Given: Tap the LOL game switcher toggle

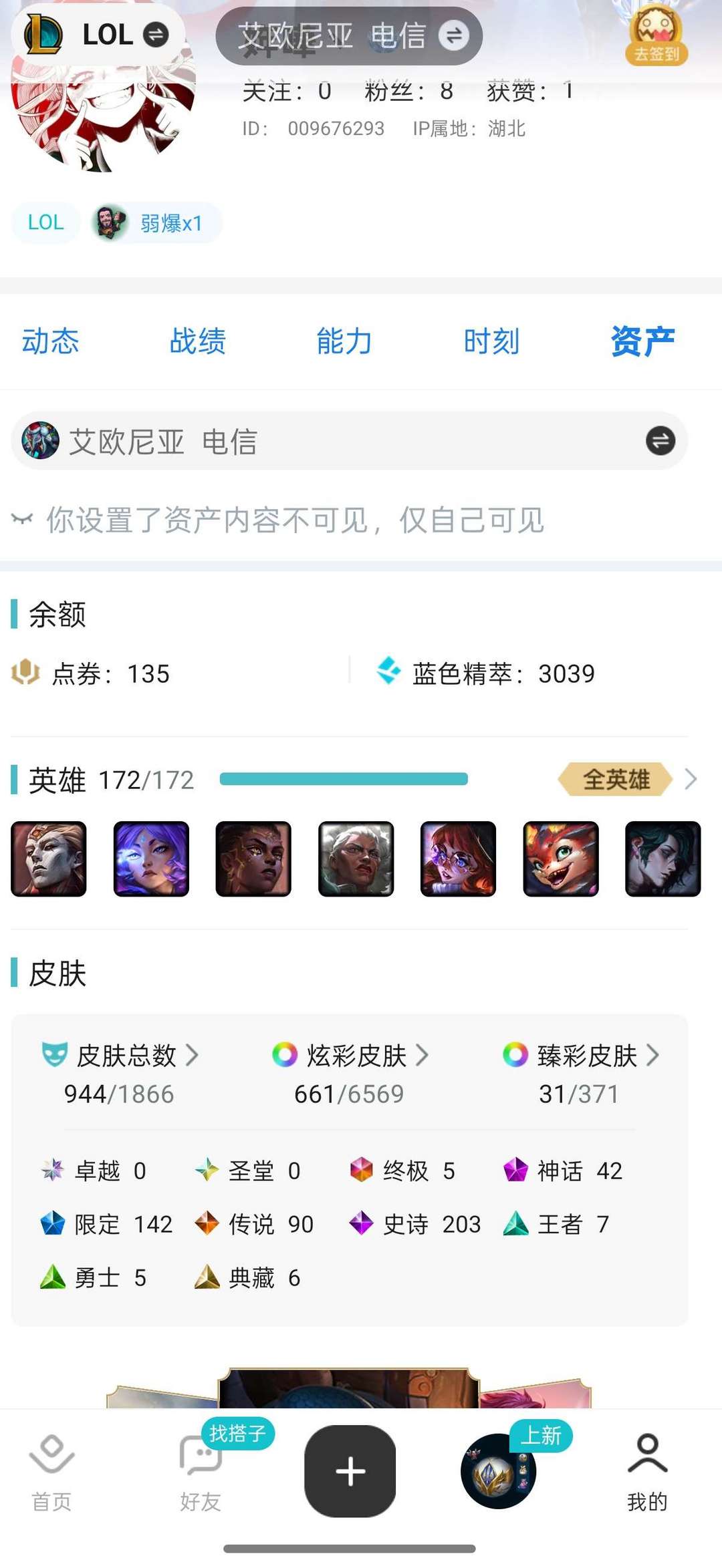Looking at the screenshot, I should tap(155, 35).
